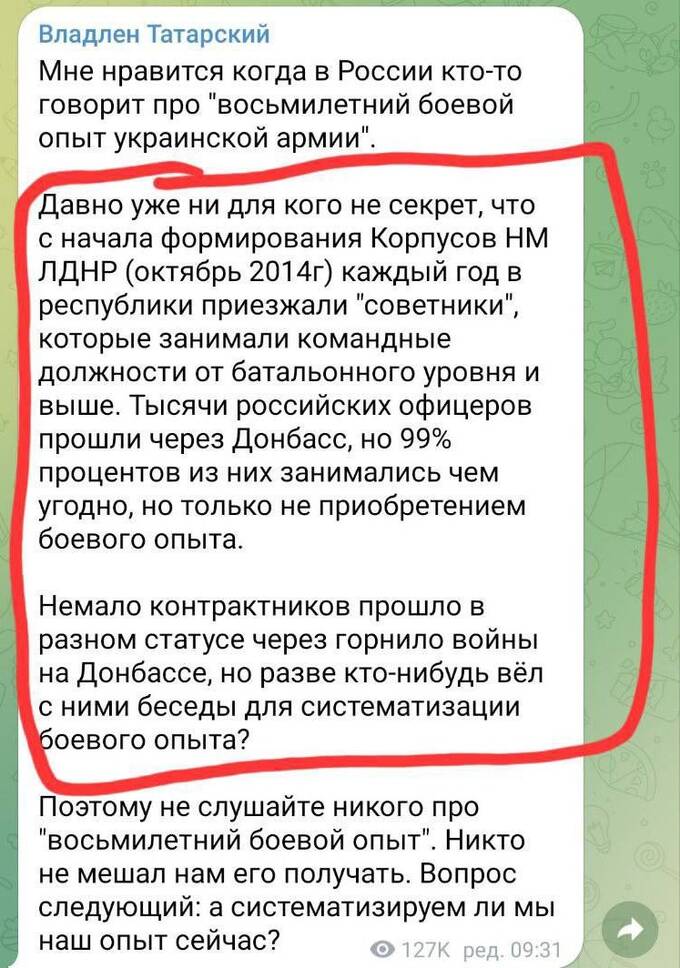
Task: Open the Владлен Татарский channel name
Action: pyautogui.click(x=154, y=35)
